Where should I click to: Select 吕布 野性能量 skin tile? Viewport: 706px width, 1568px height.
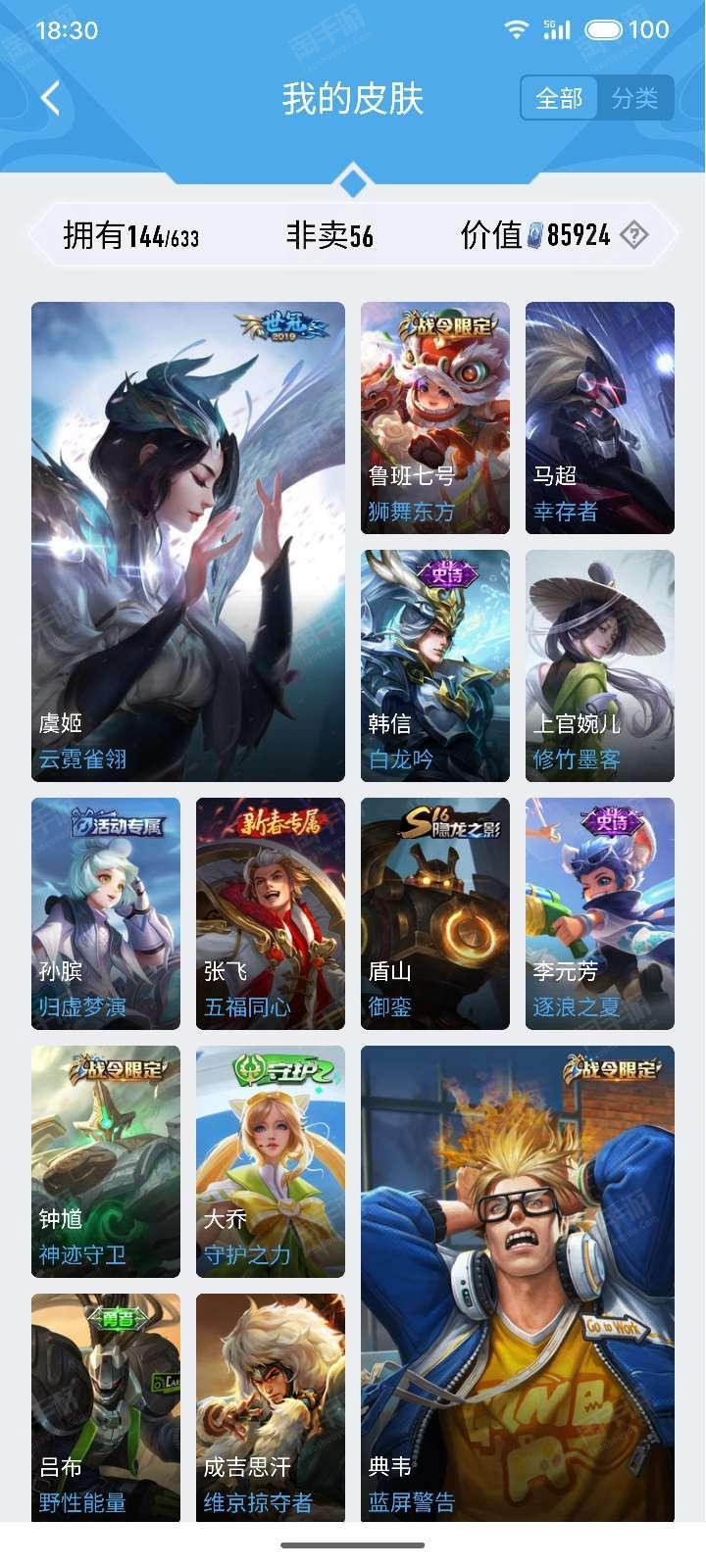106,1407
